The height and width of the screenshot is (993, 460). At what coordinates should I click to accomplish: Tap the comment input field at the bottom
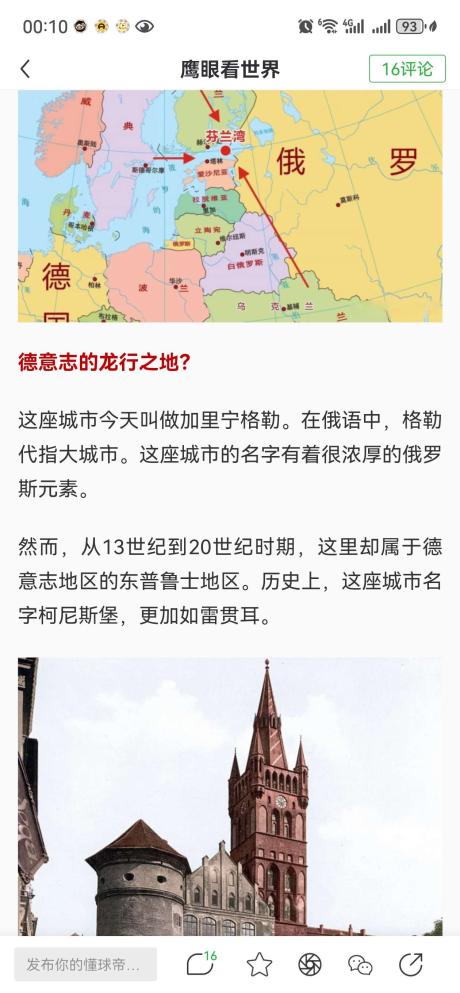pyautogui.click(x=86, y=965)
